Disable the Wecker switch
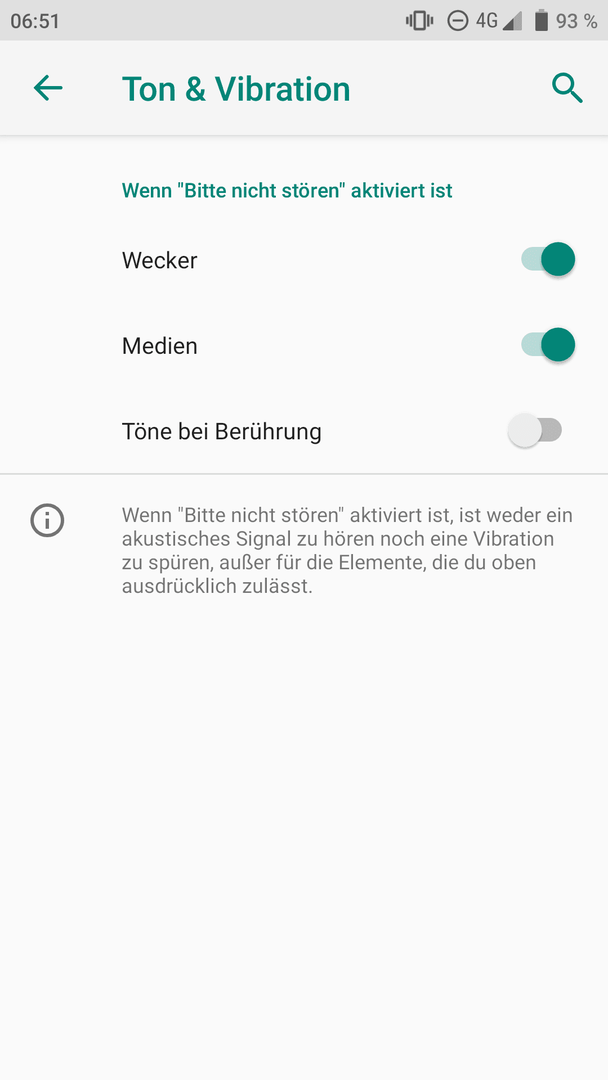608x1080 pixels. tap(548, 260)
